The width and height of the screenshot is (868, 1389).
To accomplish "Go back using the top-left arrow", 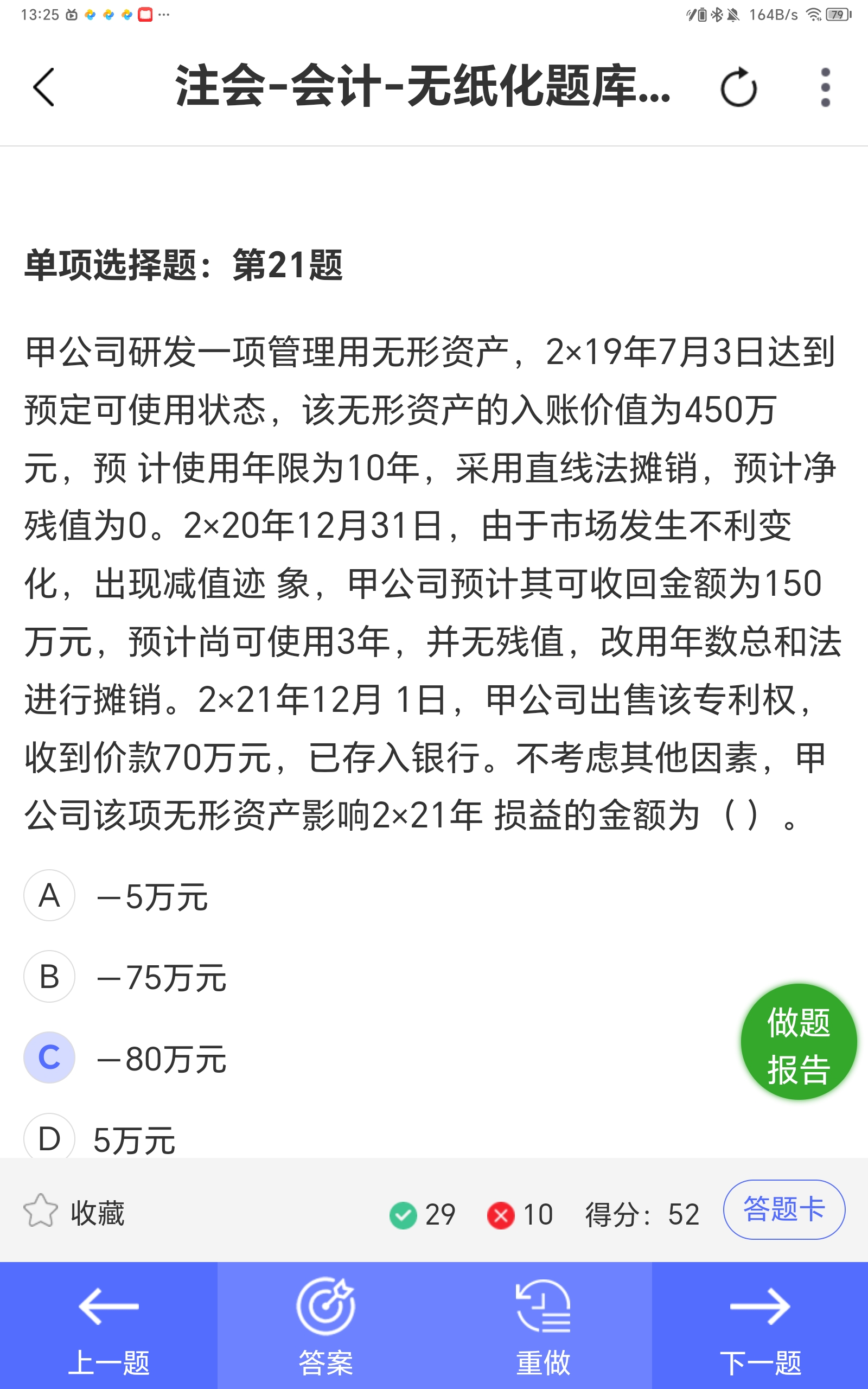I will click(43, 87).
